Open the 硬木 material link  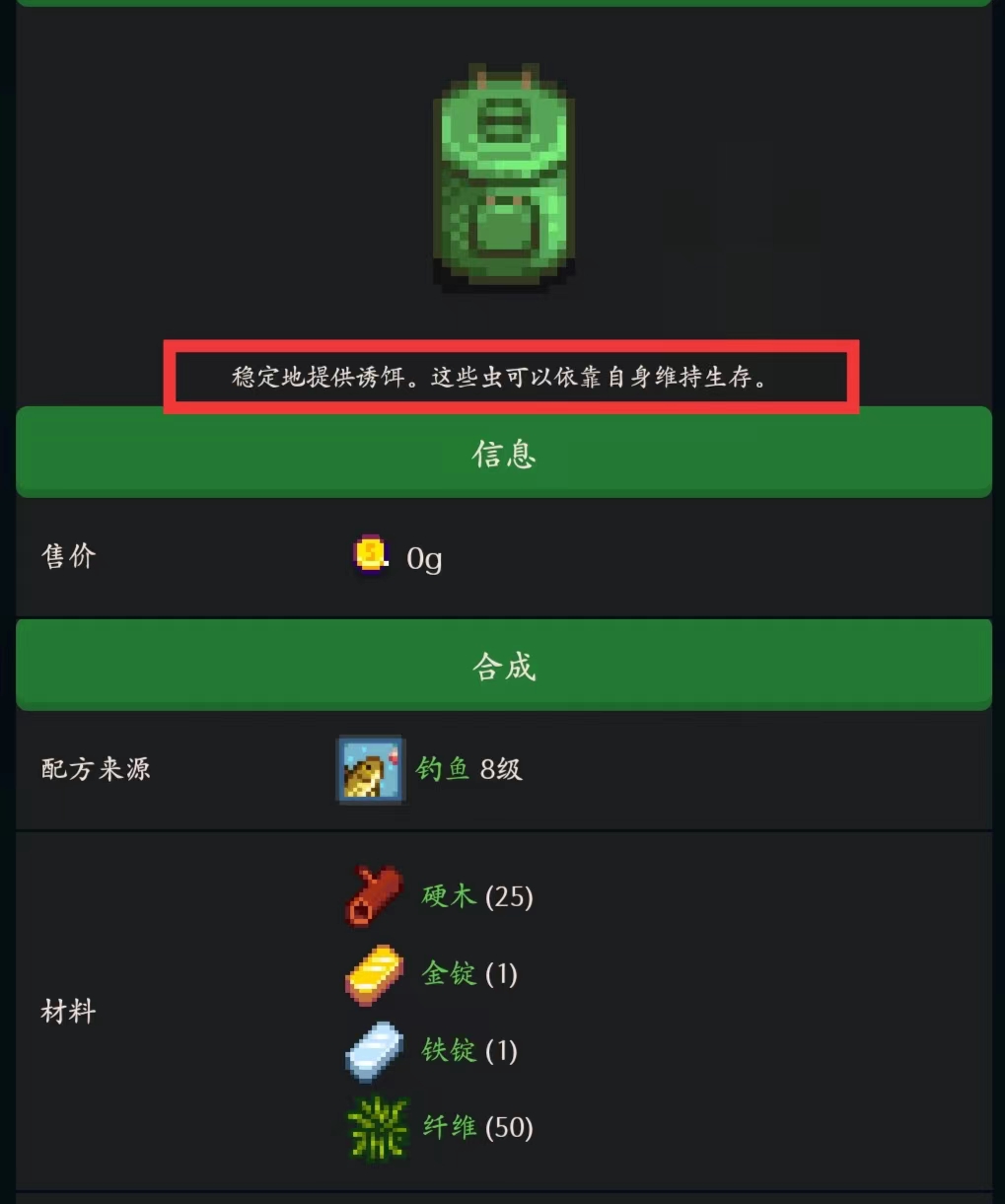pyautogui.click(x=449, y=896)
